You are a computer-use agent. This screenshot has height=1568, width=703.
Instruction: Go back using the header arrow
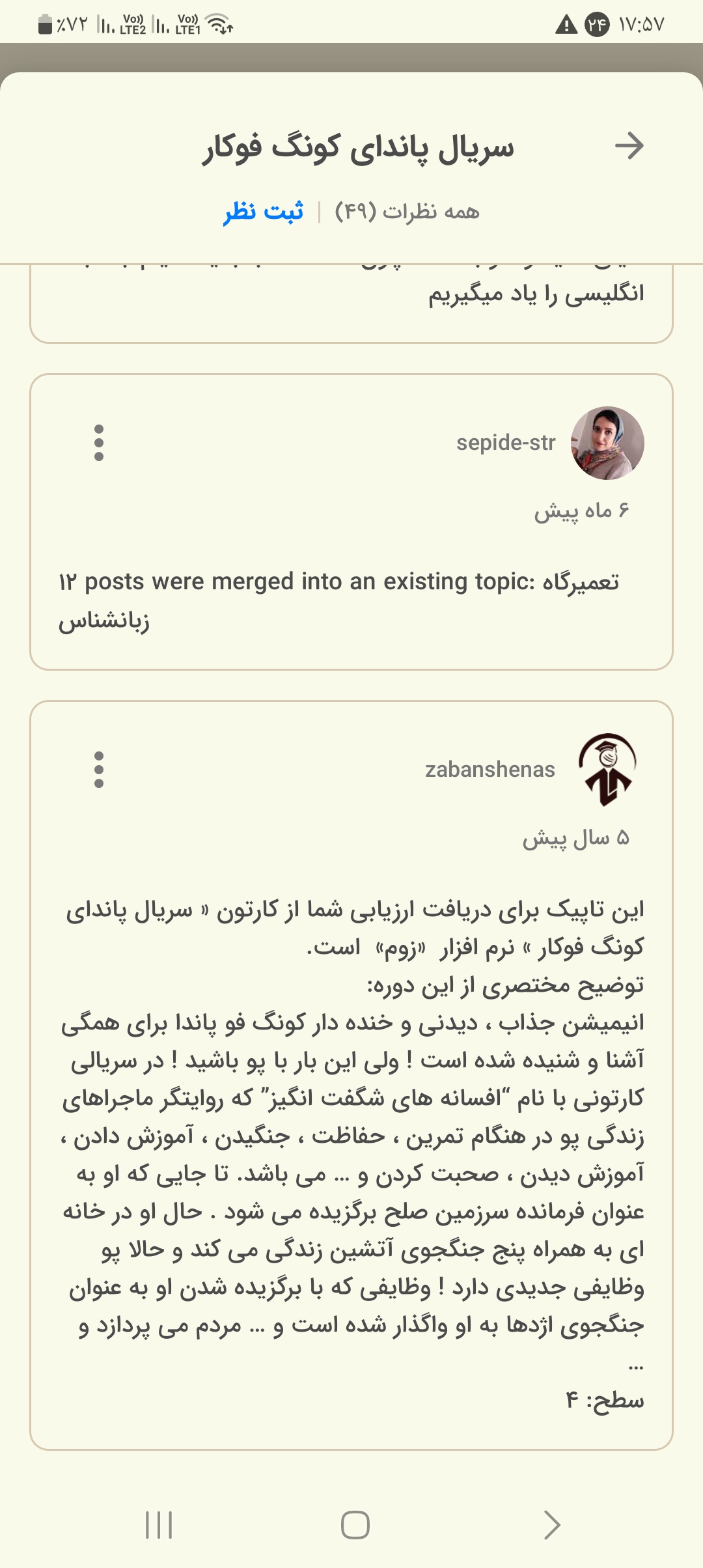click(x=629, y=146)
